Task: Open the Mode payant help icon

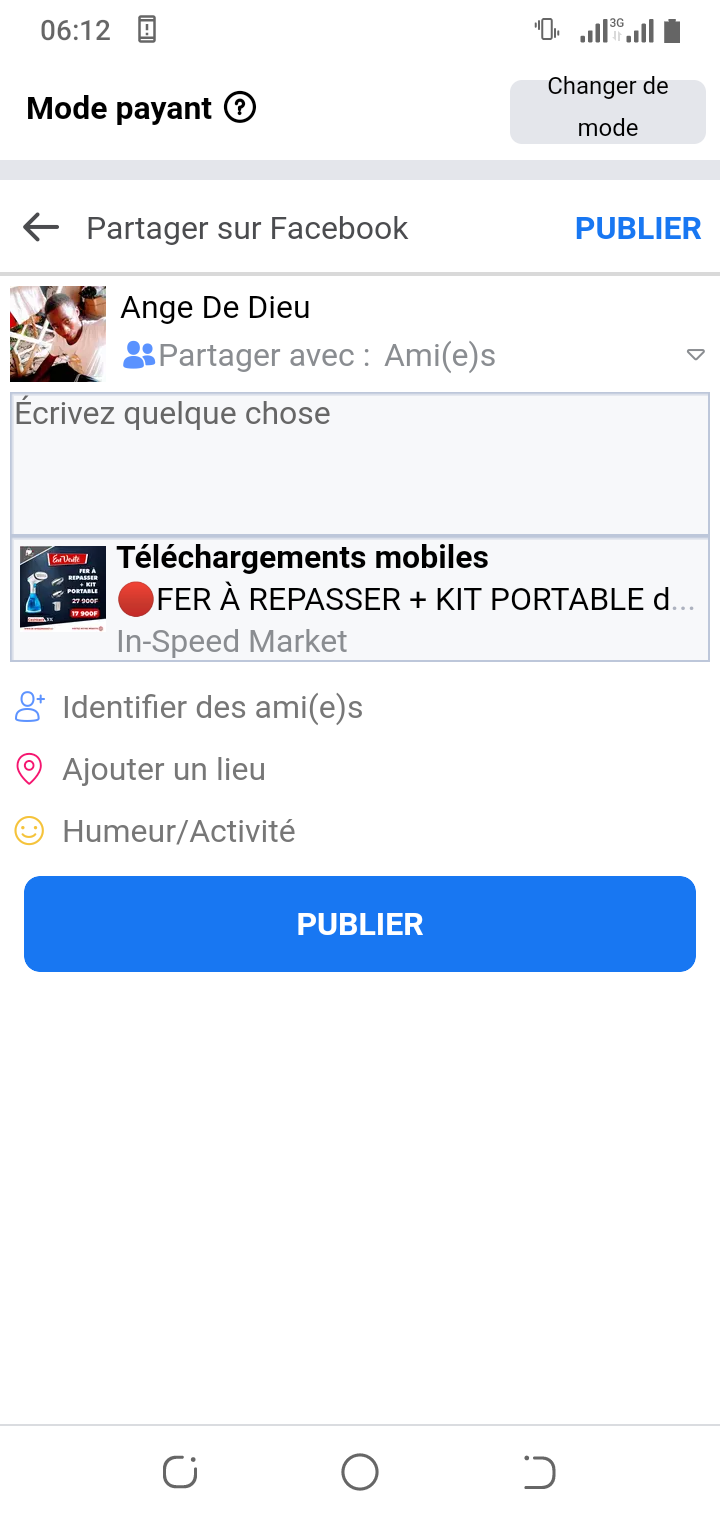Action: (240, 107)
